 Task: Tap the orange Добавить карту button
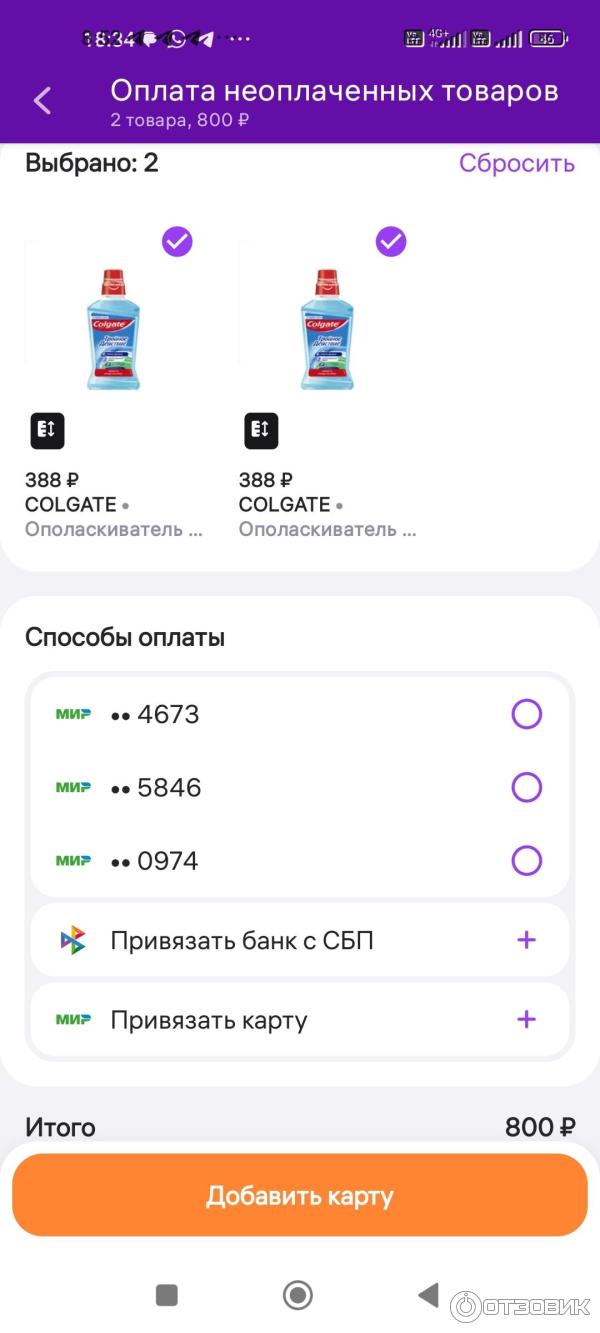click(x=300, y=1196)
